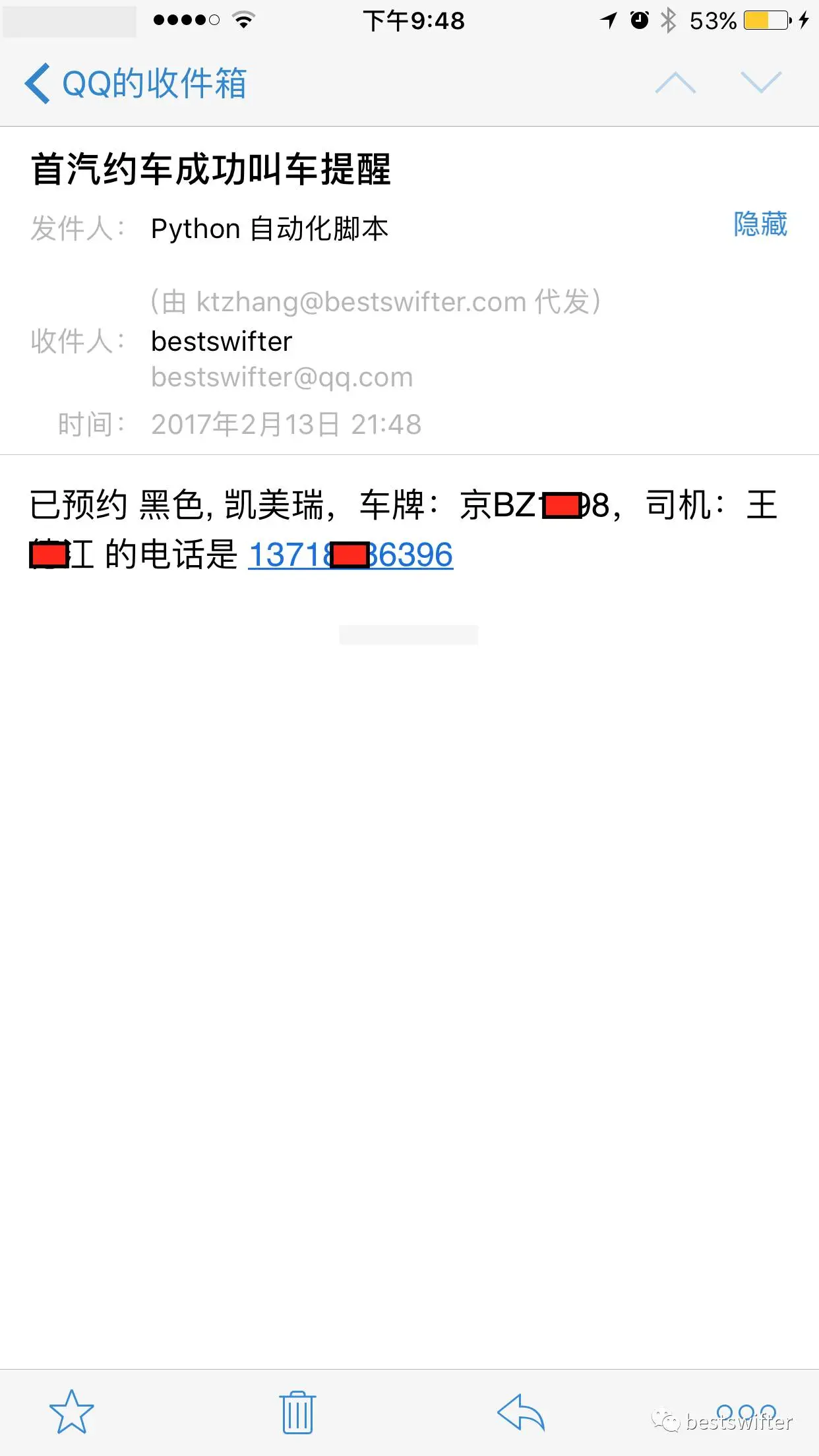Viewport: 819px width, 1456px height.
Task: Show the previous email with up arrow
Action: click(x=675, y=83)
